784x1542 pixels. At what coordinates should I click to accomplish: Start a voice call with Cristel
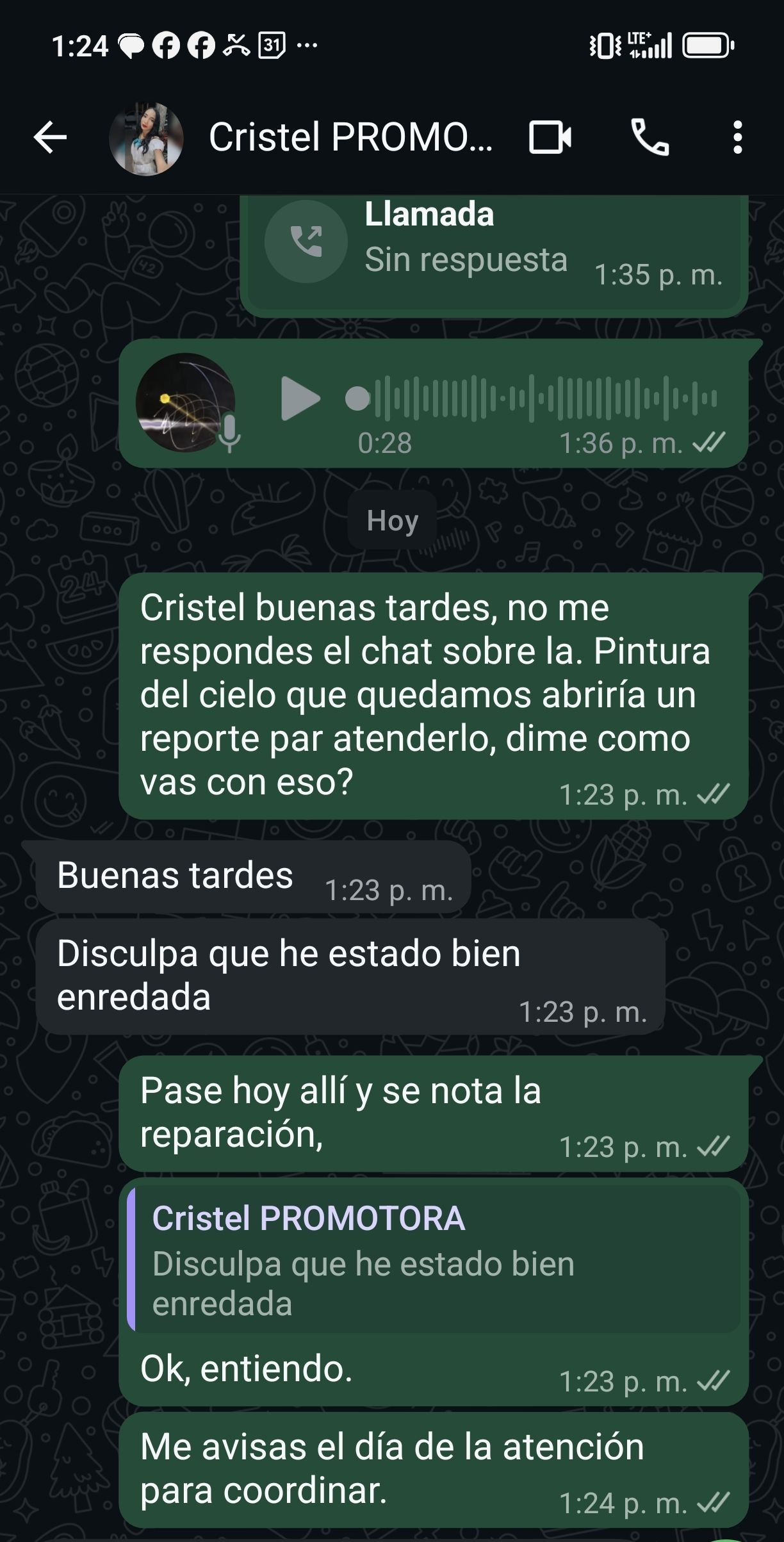[649, 137]
